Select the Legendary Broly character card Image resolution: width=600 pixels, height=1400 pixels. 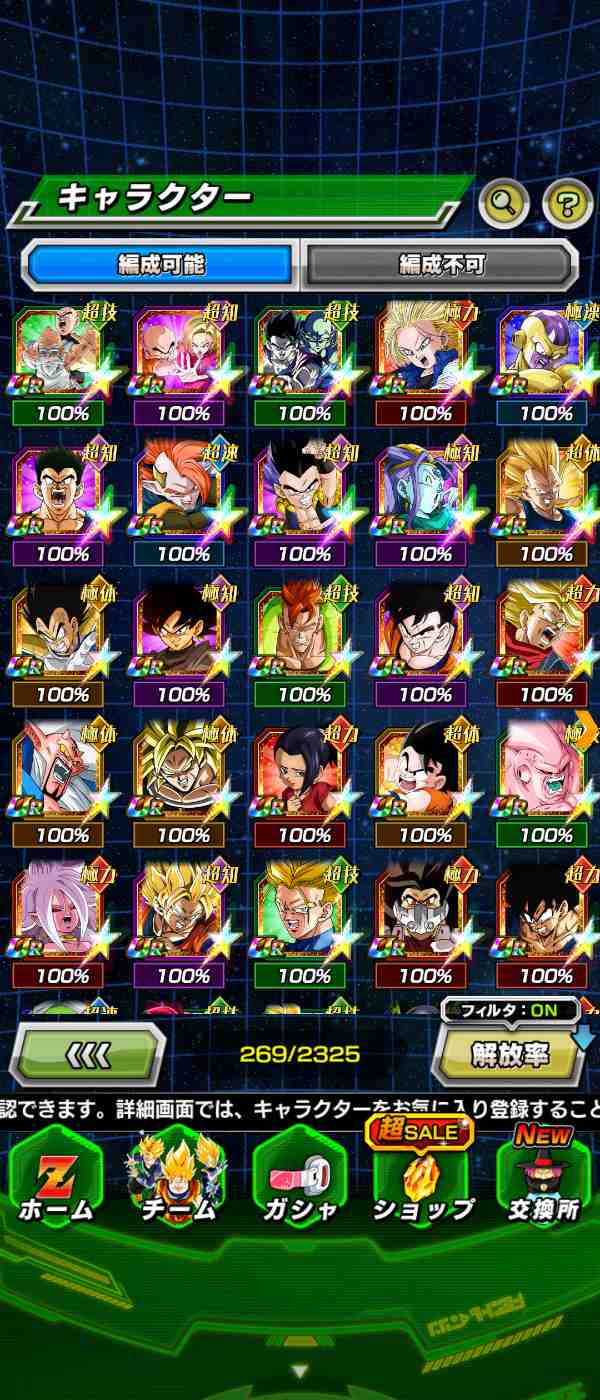183,787
